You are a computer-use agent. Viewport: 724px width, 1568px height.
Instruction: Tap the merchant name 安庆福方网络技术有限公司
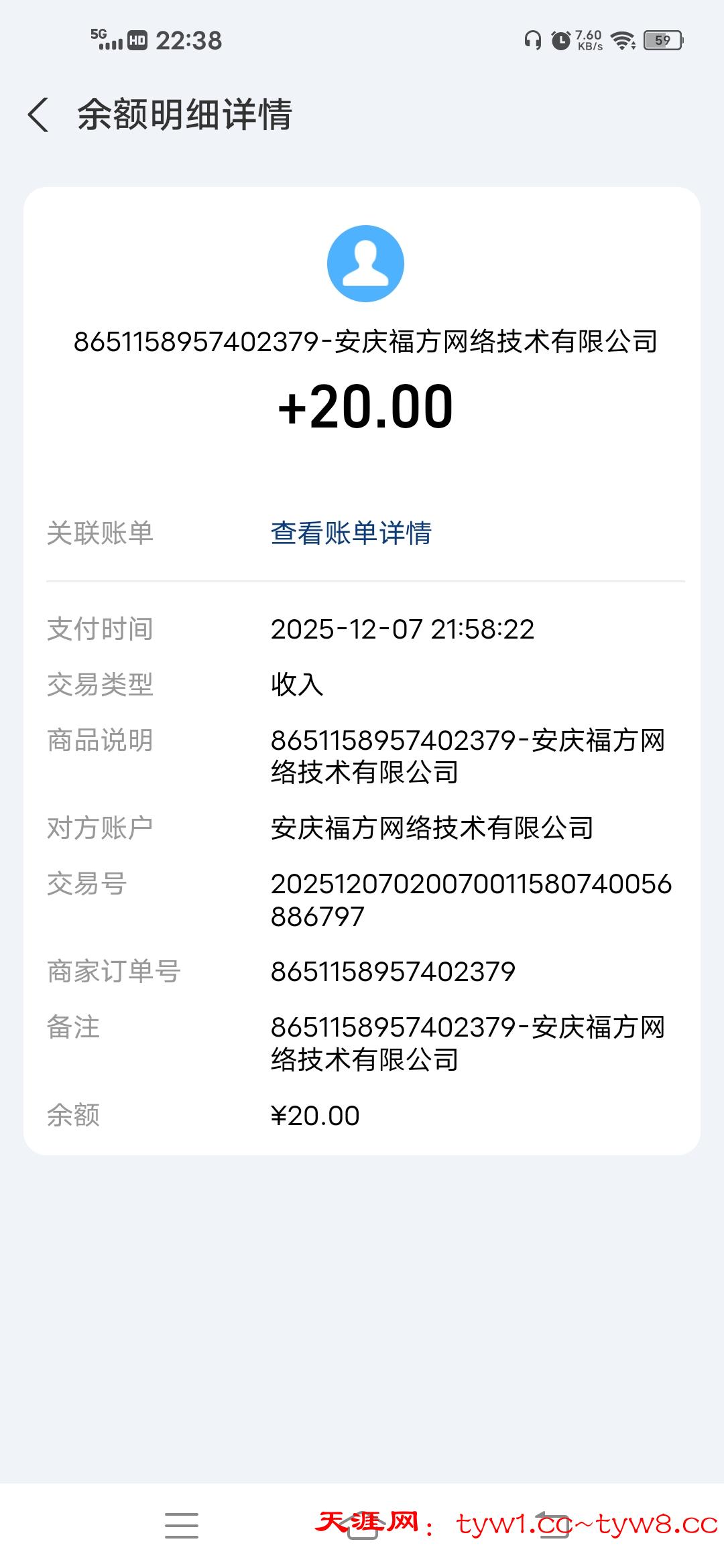(x=432, y=828)
